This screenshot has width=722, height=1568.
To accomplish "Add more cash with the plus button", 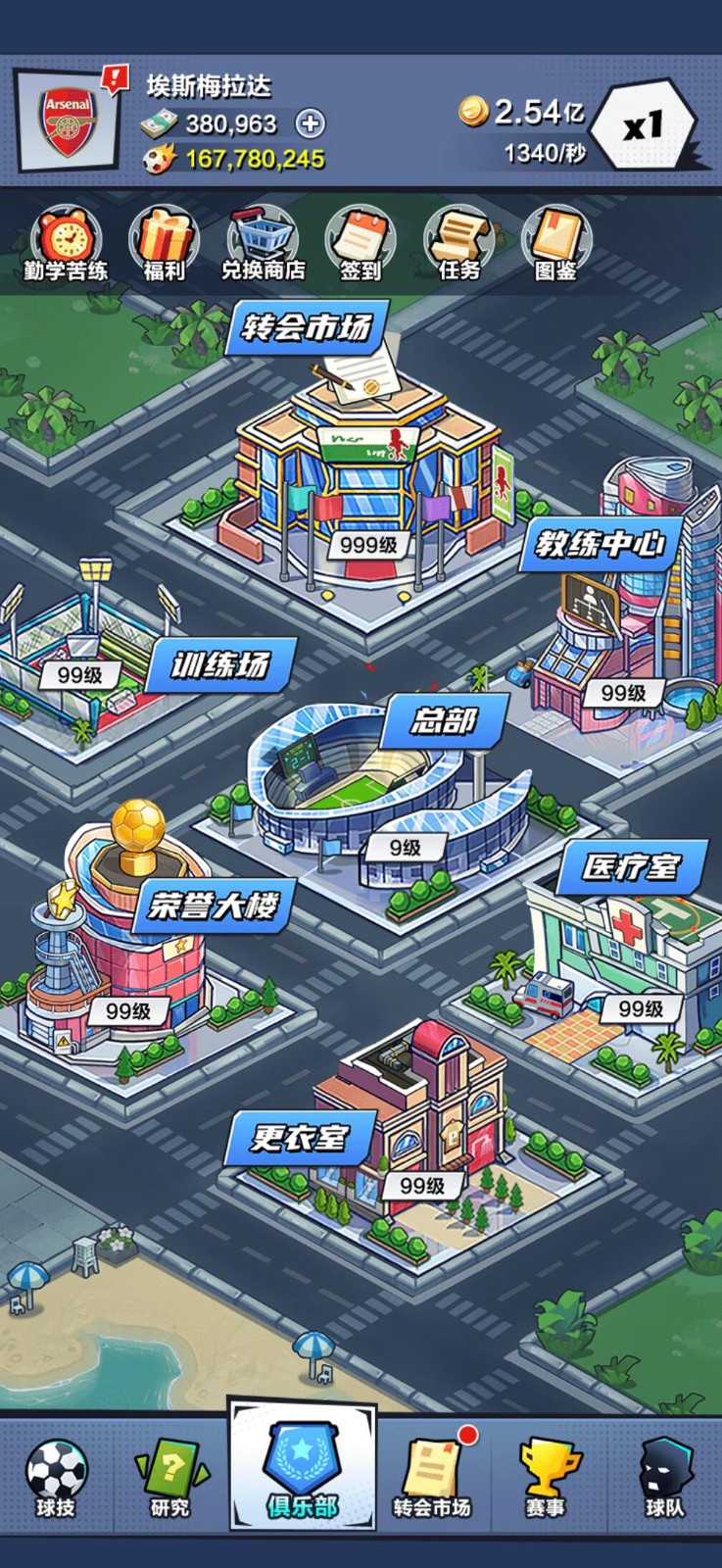I will point(310,123).
